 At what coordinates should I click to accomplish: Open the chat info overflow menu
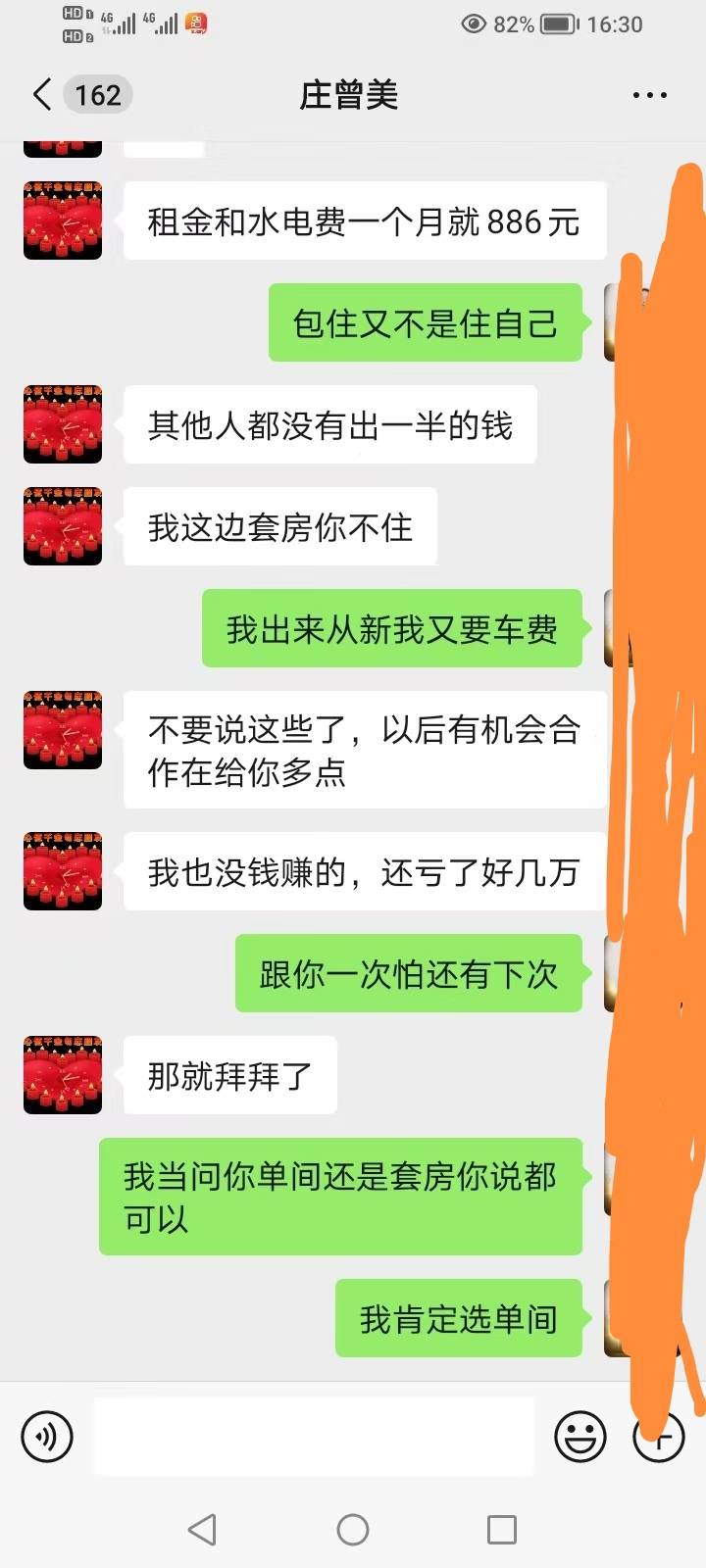click(x=649, y=95)
